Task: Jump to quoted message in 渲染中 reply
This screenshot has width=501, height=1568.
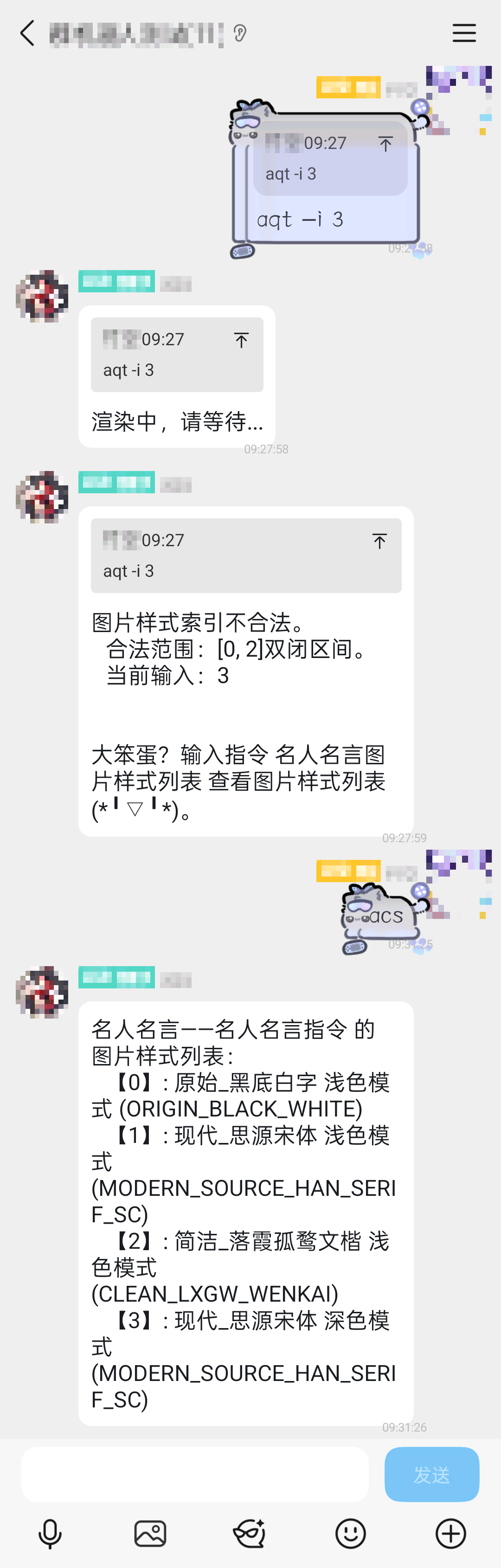Action: coord(241,340)
